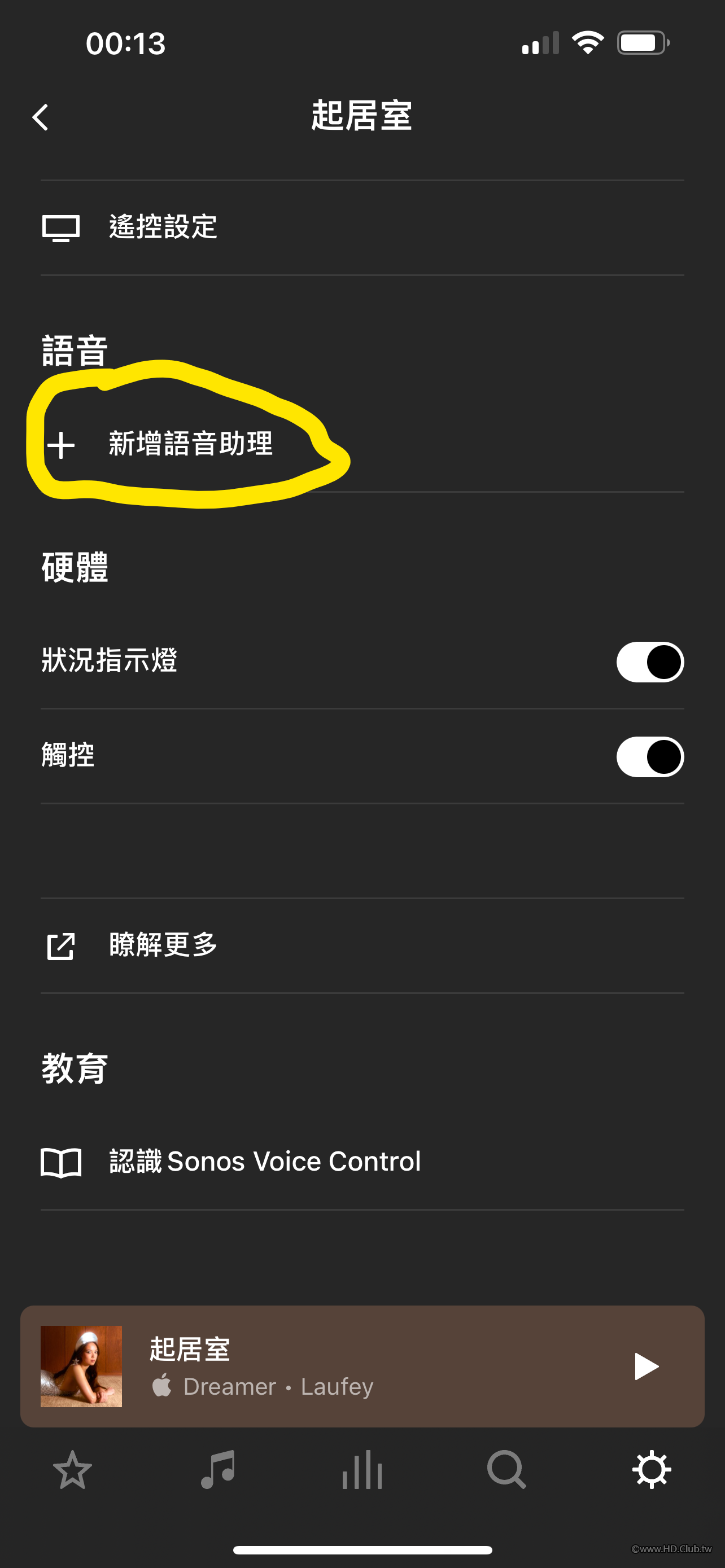Switch to the favorites star tab

(72, 1470)
